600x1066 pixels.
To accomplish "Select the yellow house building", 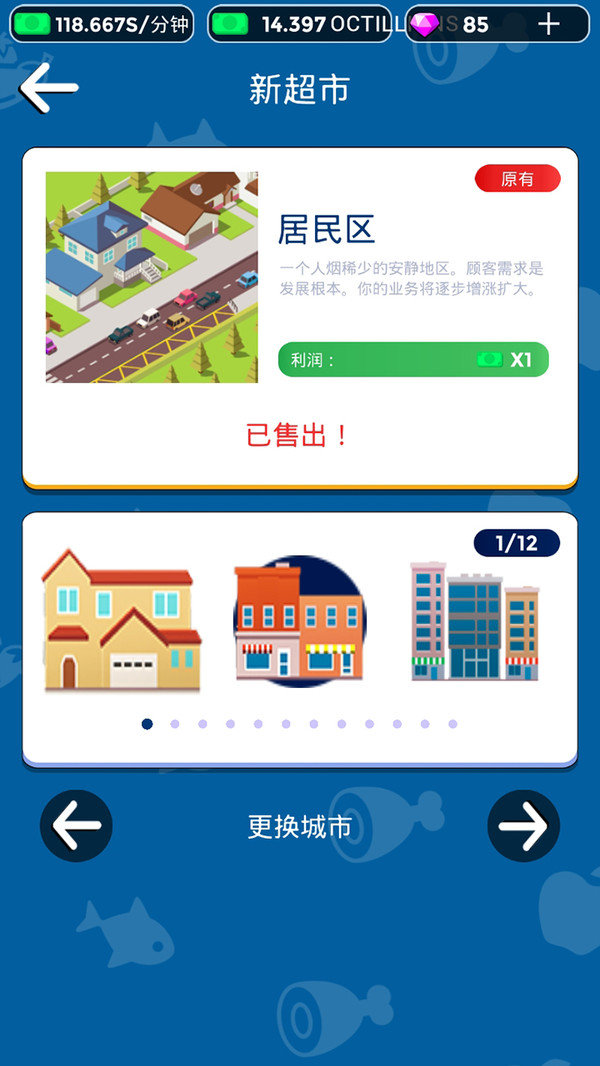I will click(x=121, y=621).
